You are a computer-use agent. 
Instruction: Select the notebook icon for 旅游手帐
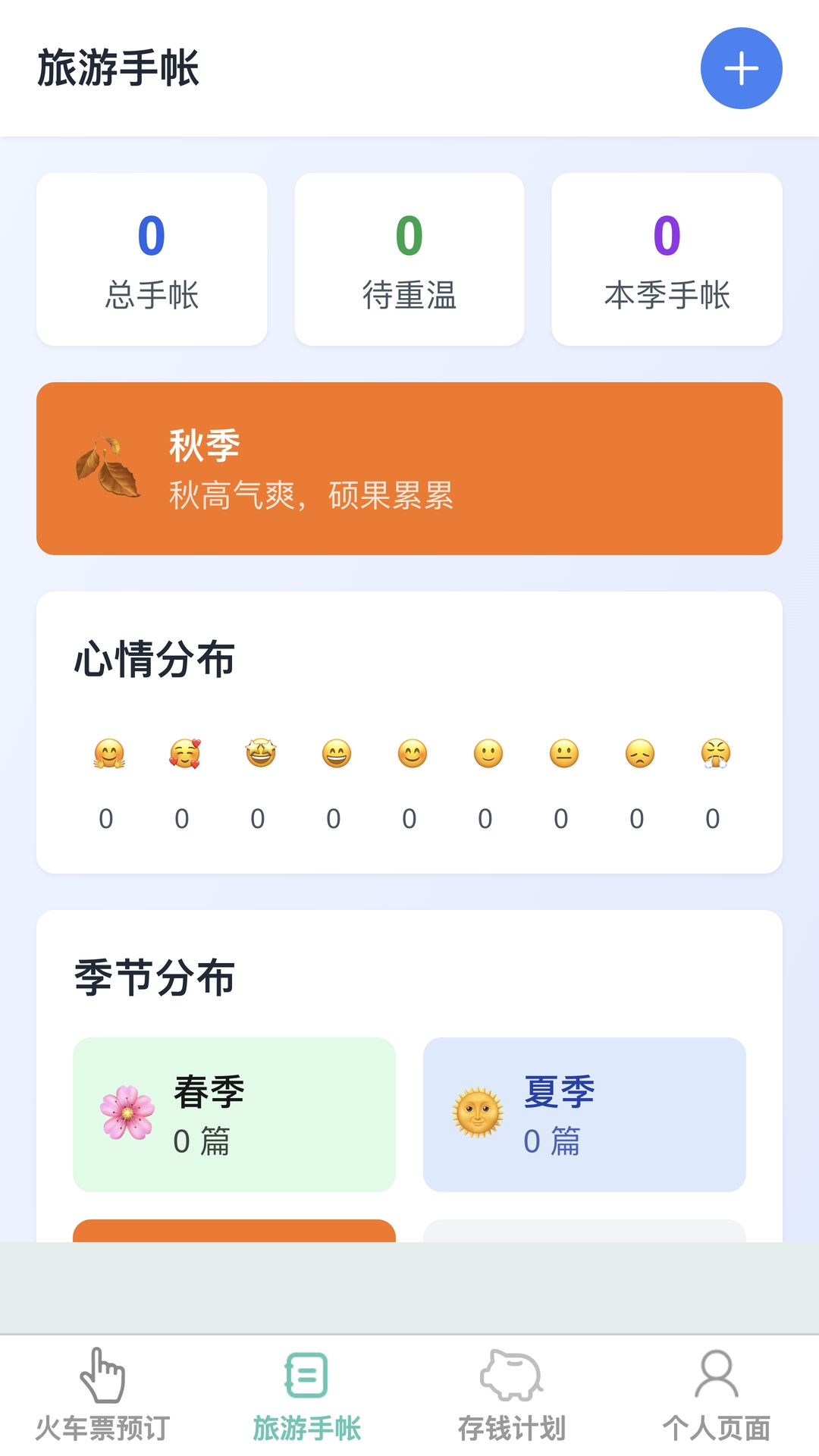coord(306,1388)
